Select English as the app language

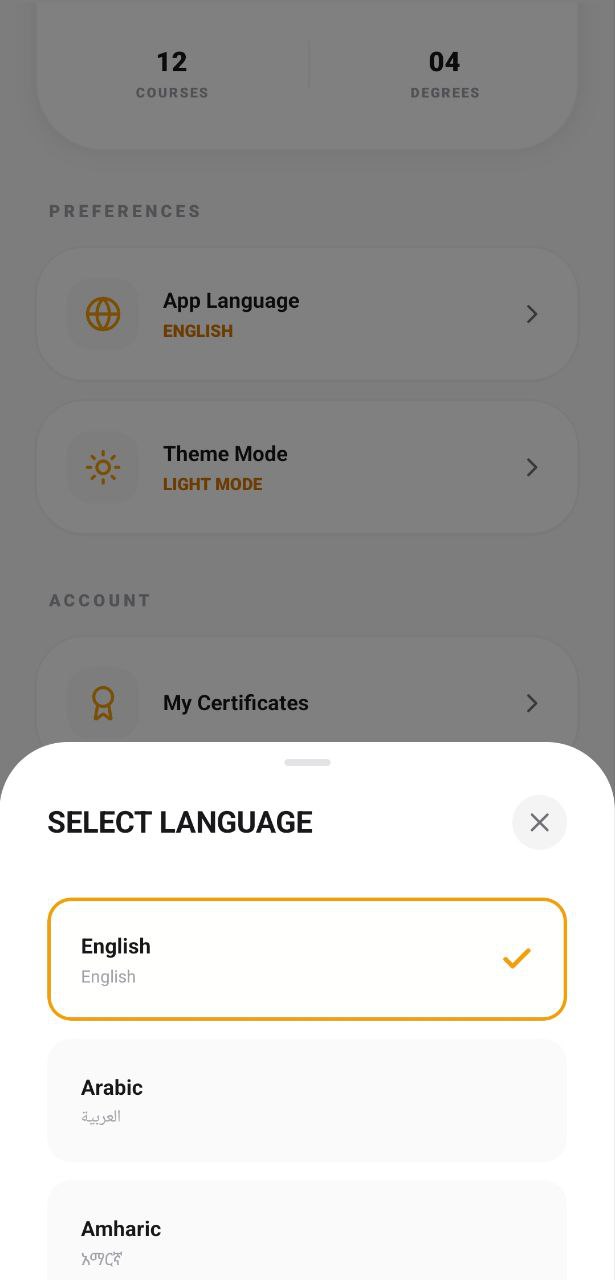click(306, 959)
